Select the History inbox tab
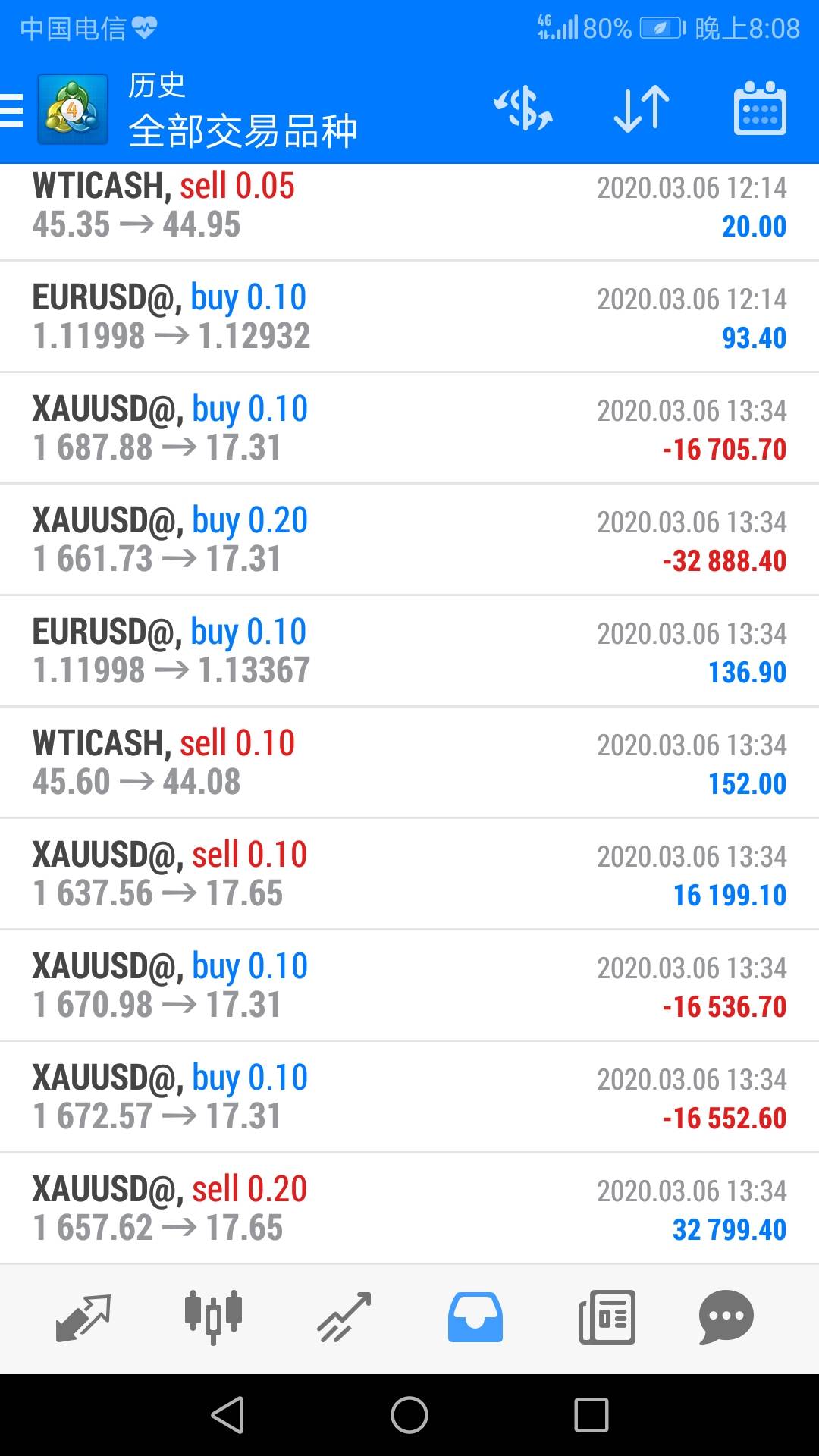 (475, 1317)
